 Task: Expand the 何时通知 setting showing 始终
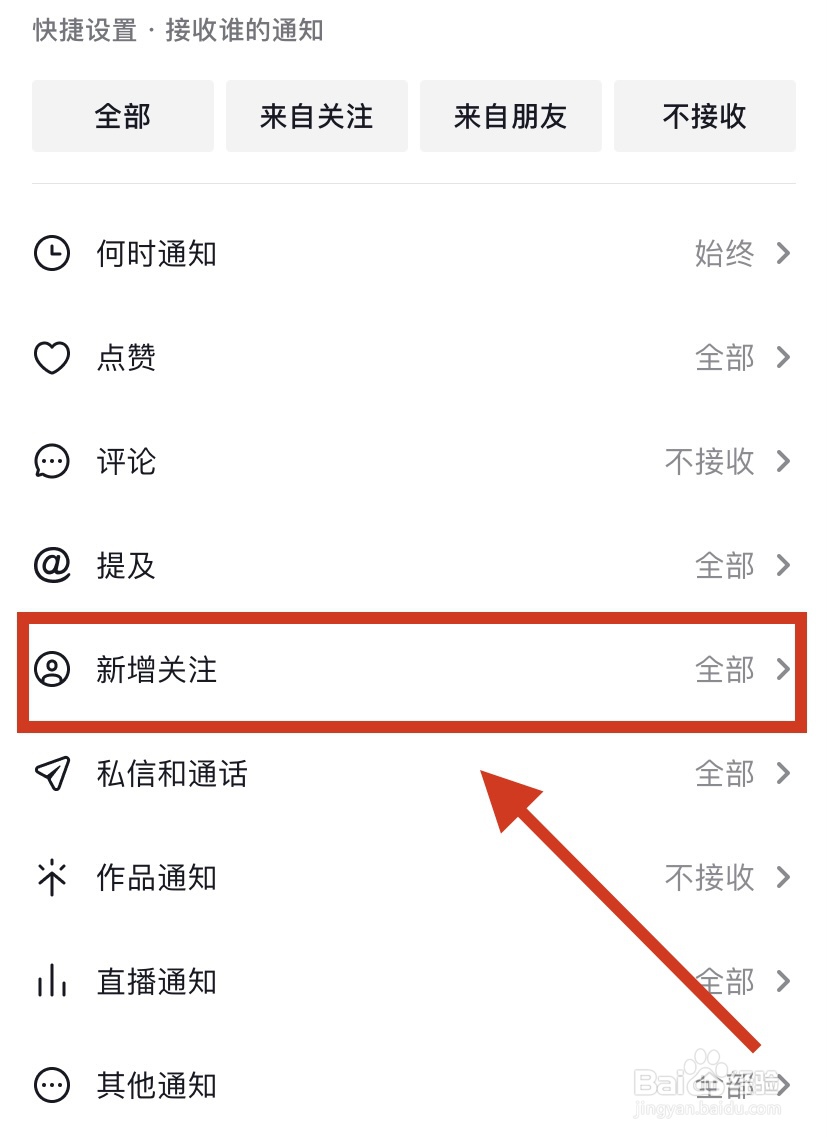click(783, 254)
